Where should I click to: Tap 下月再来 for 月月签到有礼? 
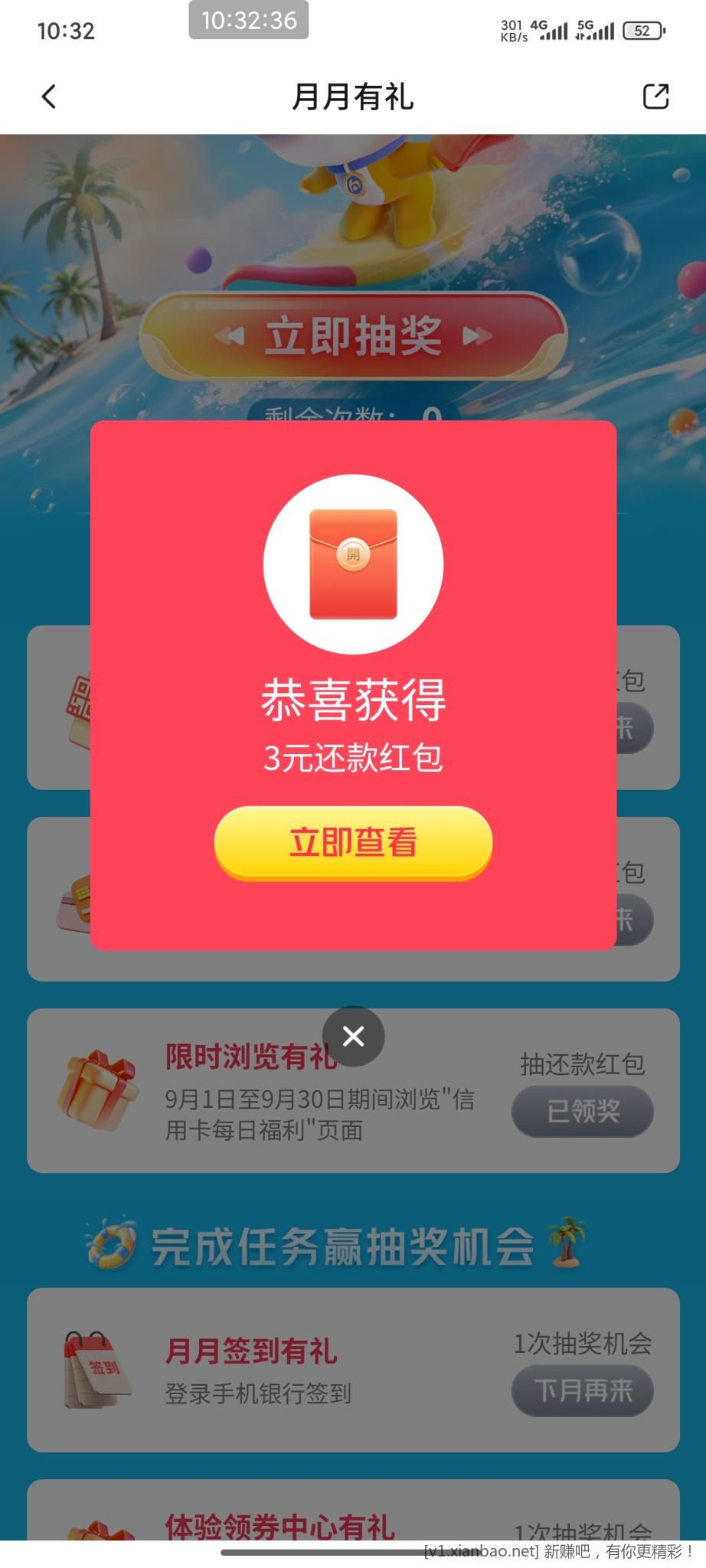[582, 1390]
